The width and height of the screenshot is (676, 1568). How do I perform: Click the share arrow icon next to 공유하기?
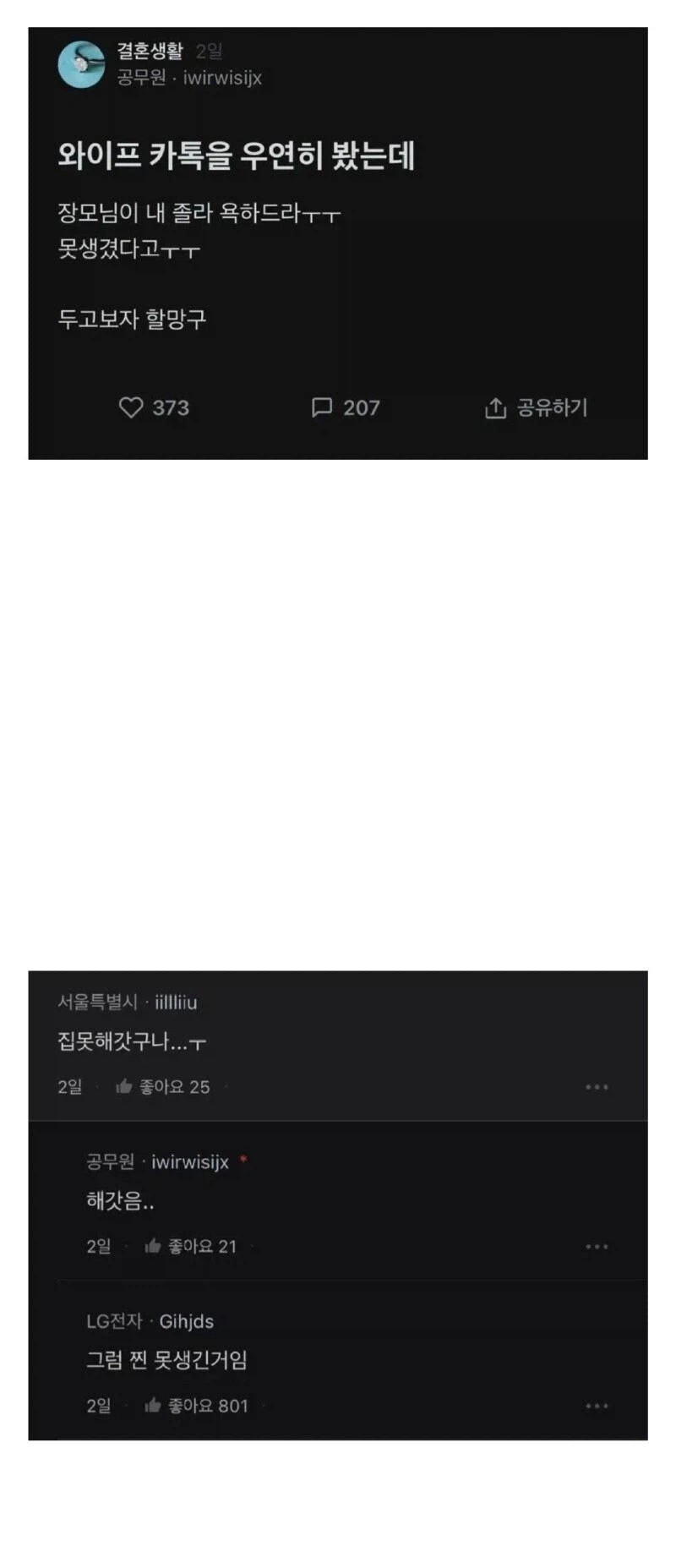tap(498, 407)
